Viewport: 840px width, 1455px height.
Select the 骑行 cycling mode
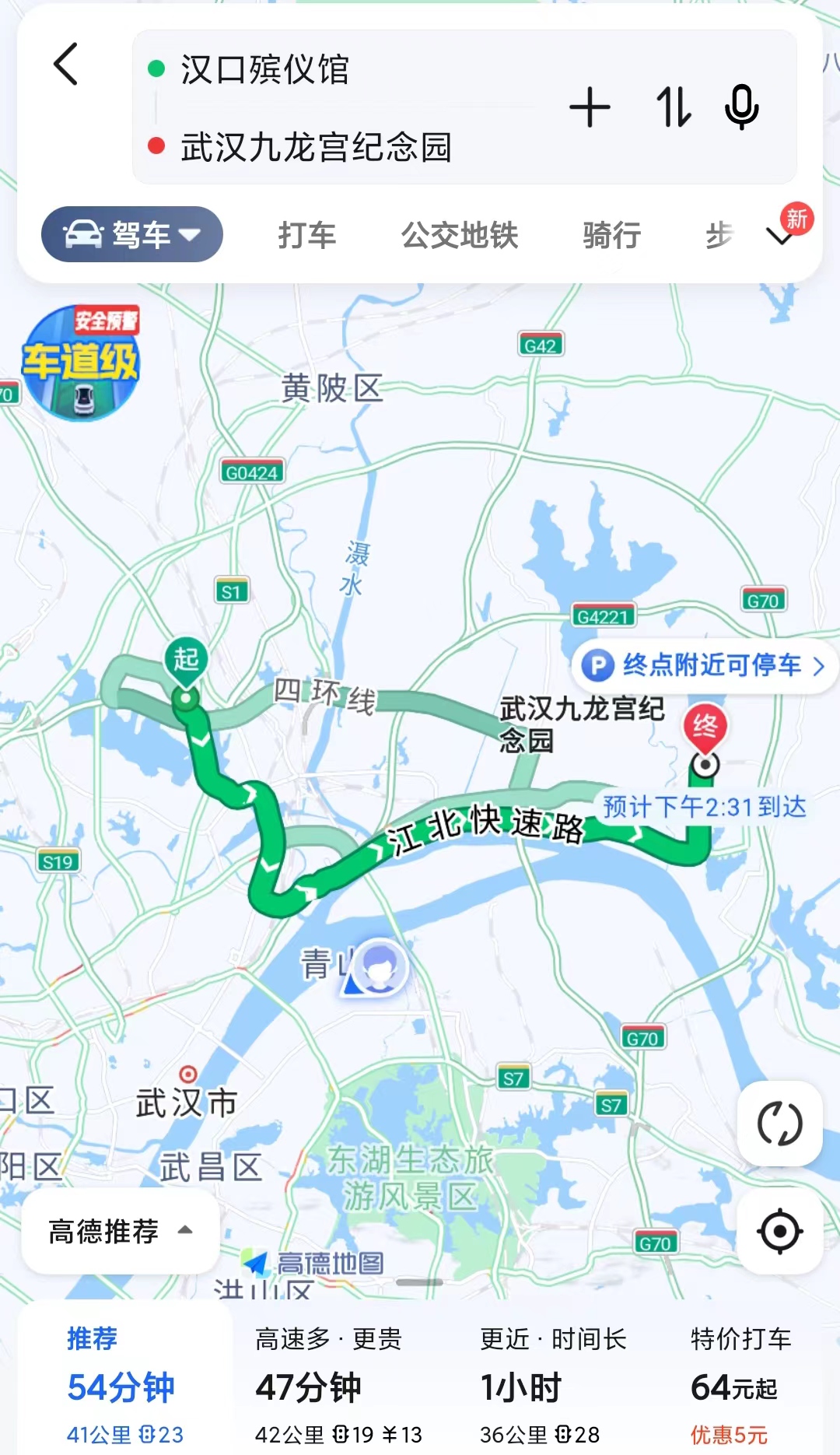click(611, 236)
